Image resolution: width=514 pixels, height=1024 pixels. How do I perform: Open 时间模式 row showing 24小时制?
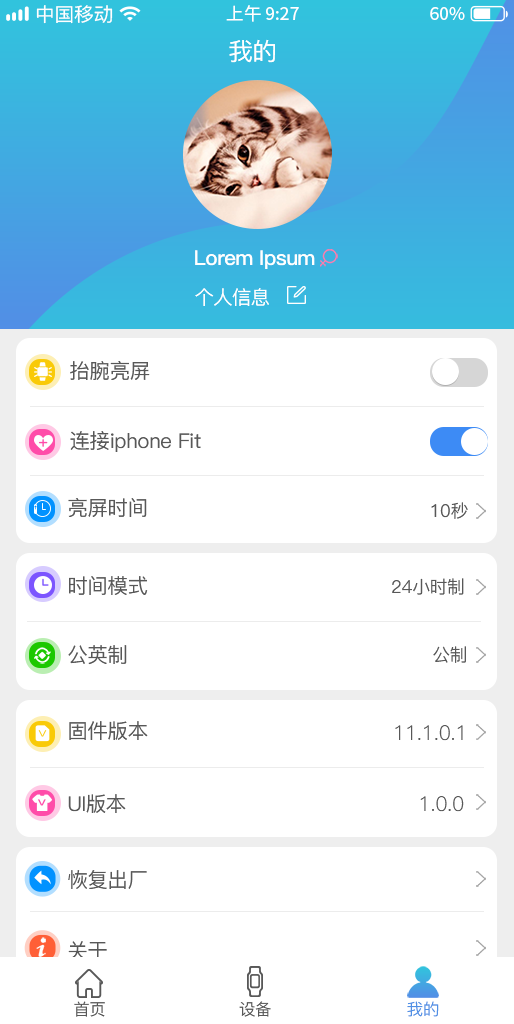point(257,587)
